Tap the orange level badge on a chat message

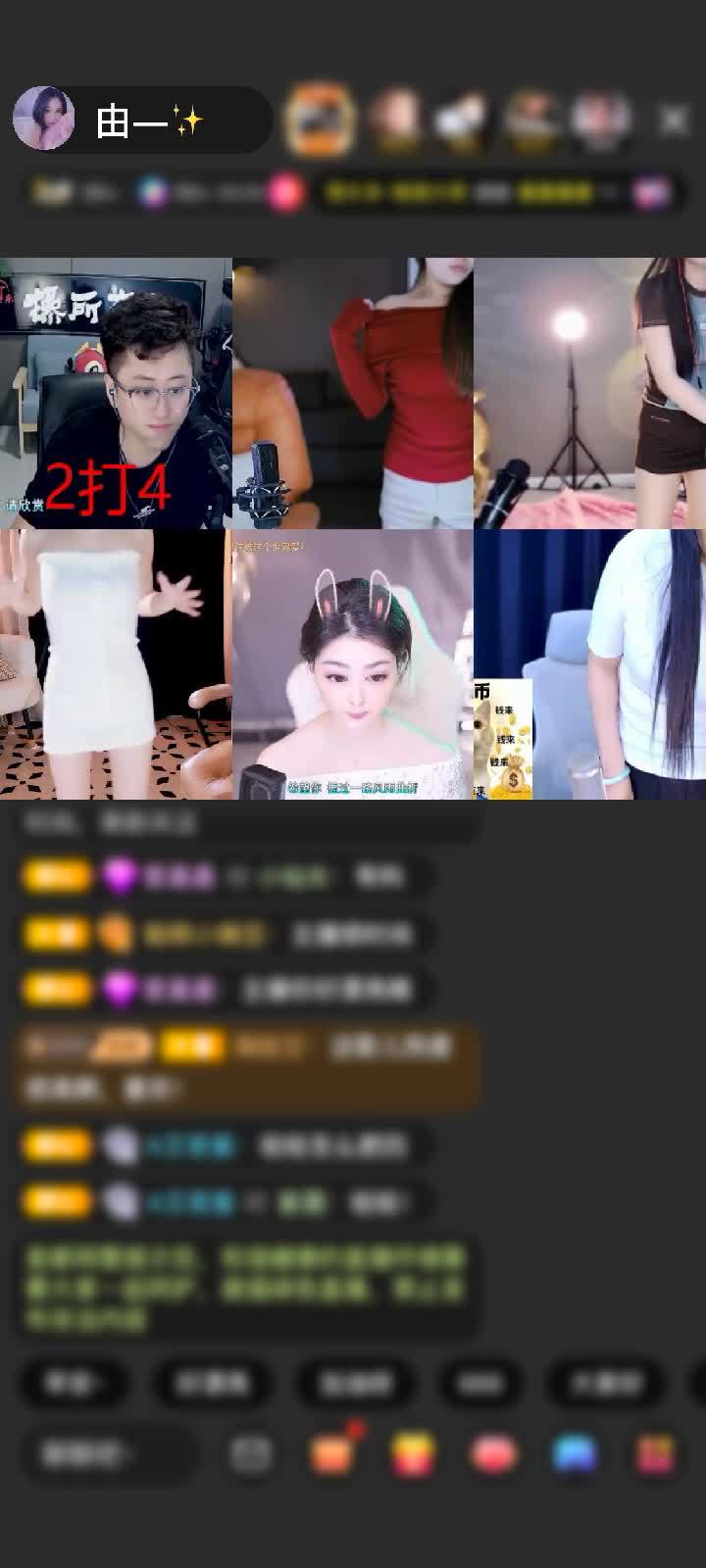click(x=57, y=875)
